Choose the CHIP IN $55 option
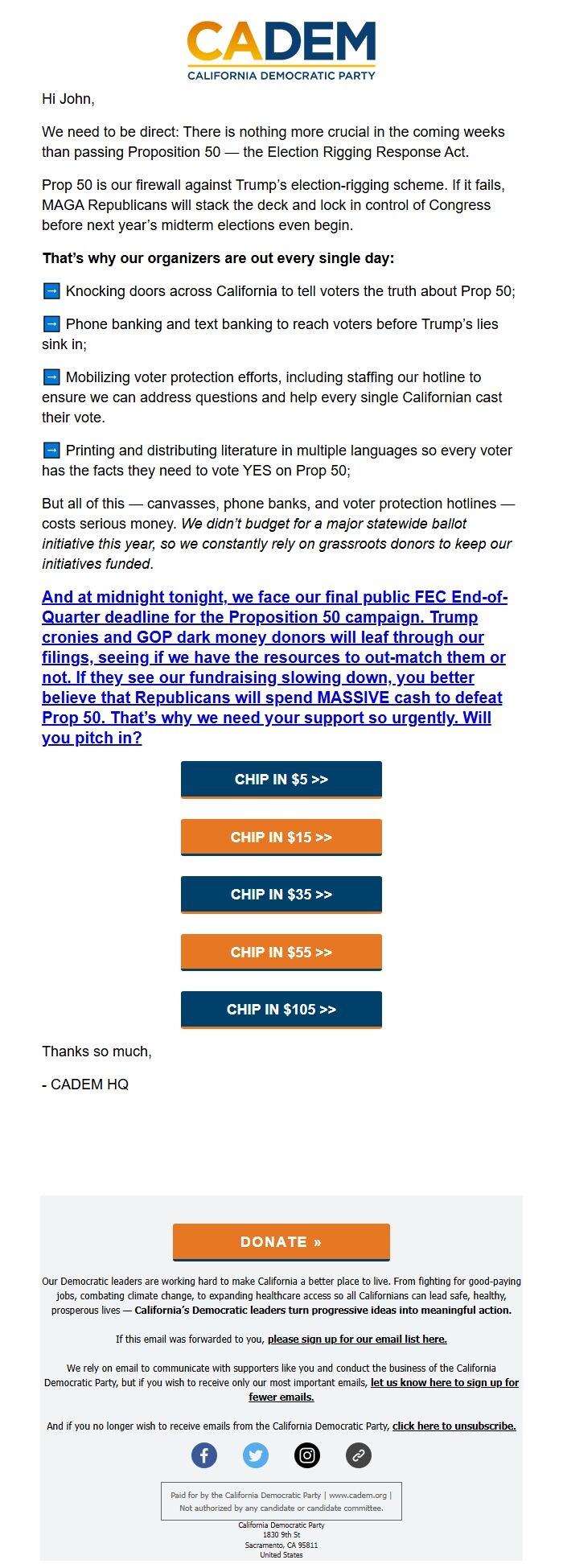The height and width of the screenshot is (1568, 563). click(x=281, y=952)
